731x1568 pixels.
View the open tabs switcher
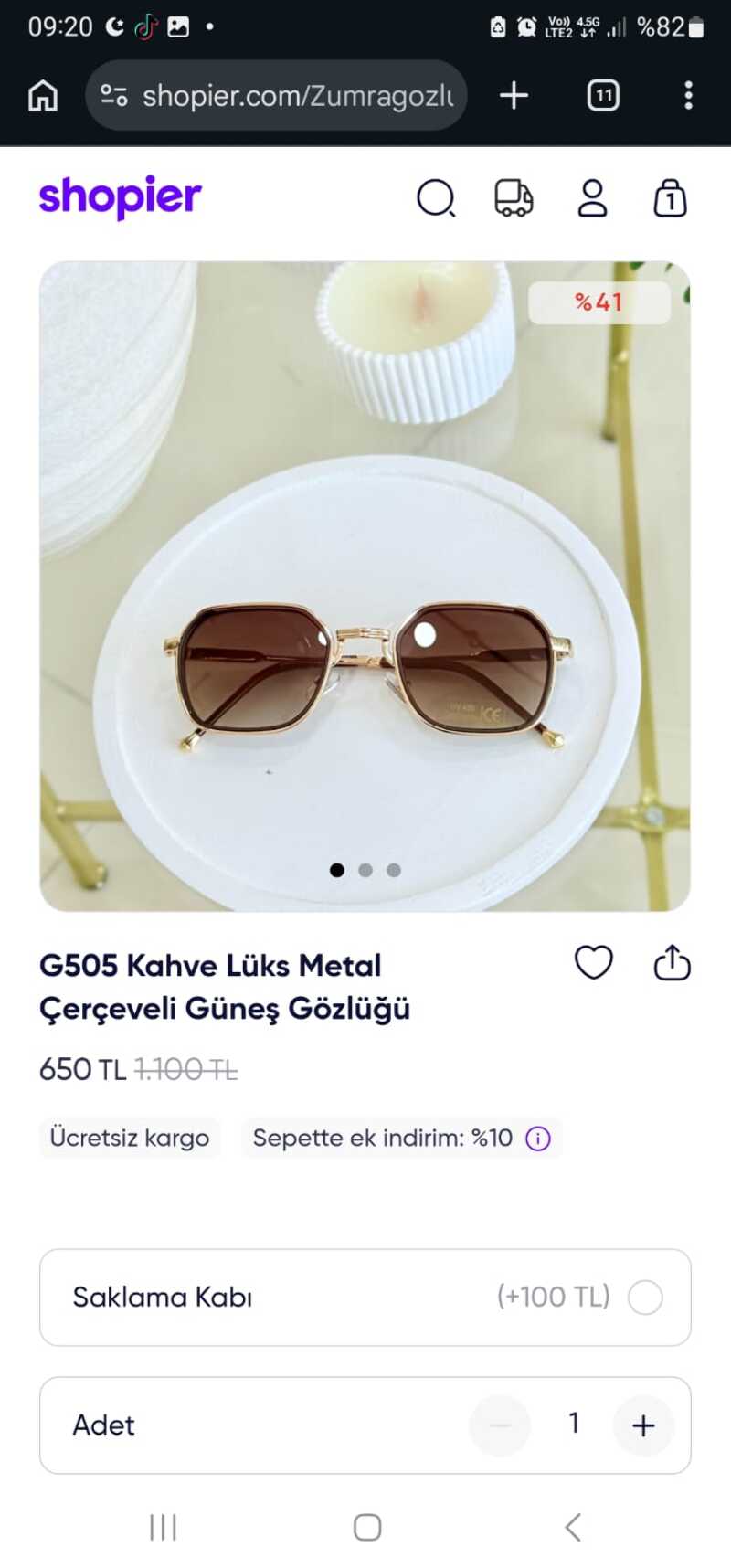point(603,95)
